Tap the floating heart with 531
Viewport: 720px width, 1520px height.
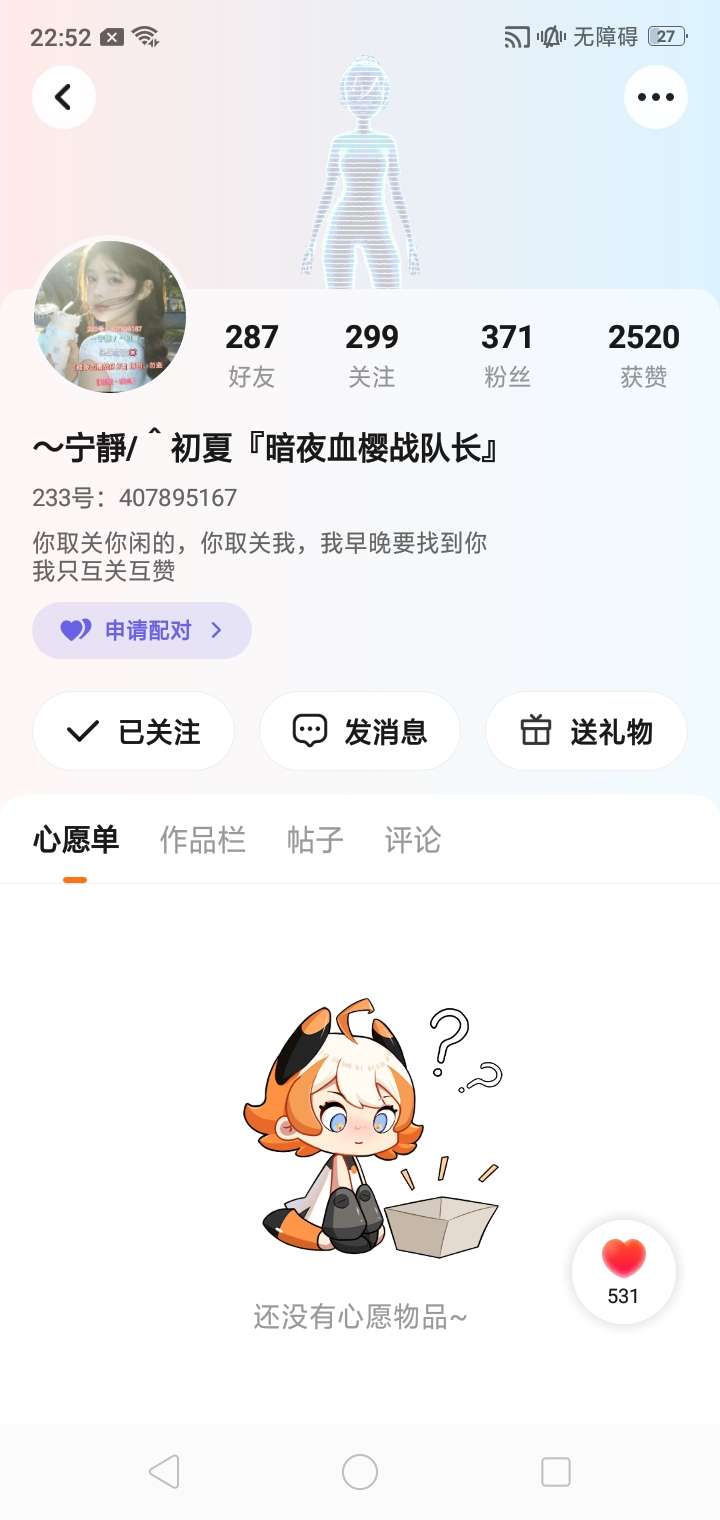tap(623, 1271)
